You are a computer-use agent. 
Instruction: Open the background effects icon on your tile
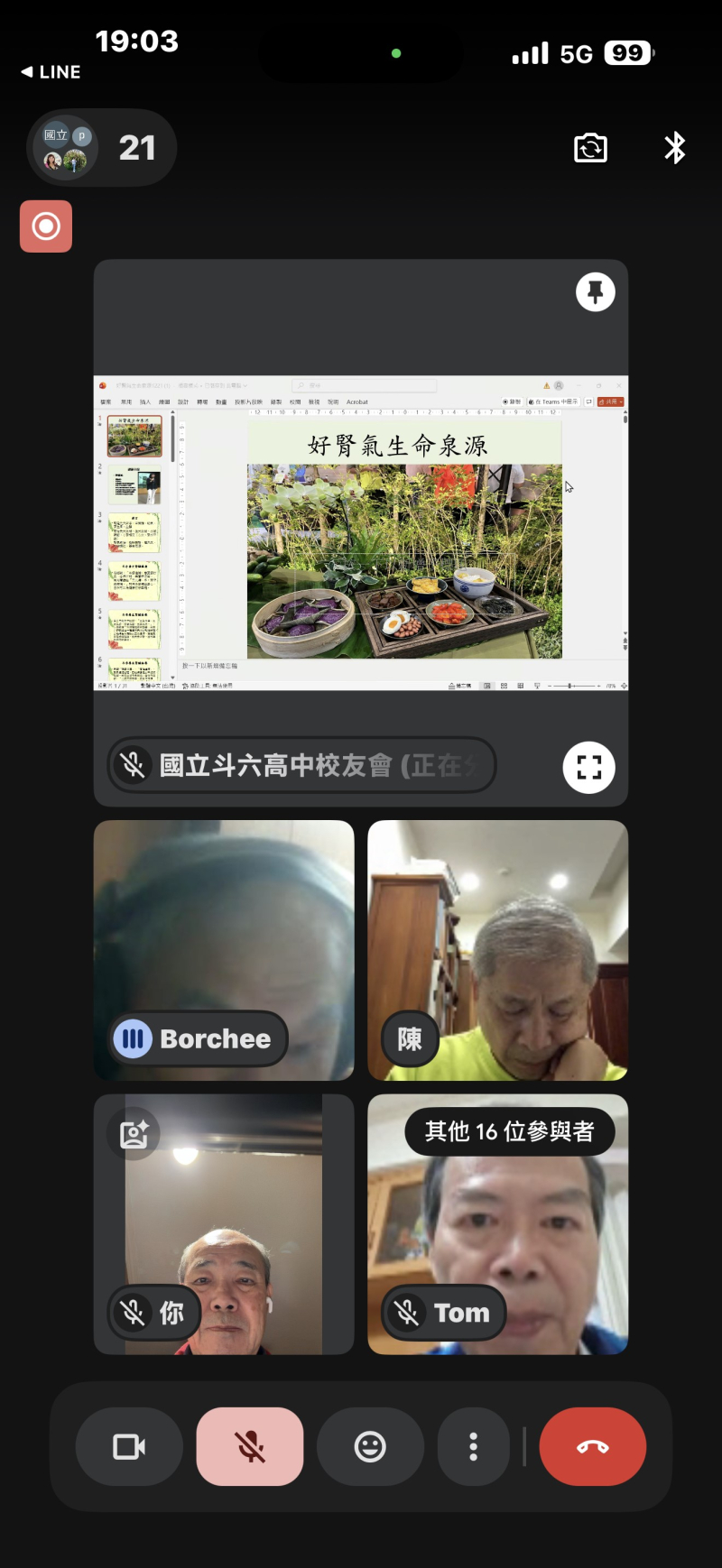pos(134,1134)
